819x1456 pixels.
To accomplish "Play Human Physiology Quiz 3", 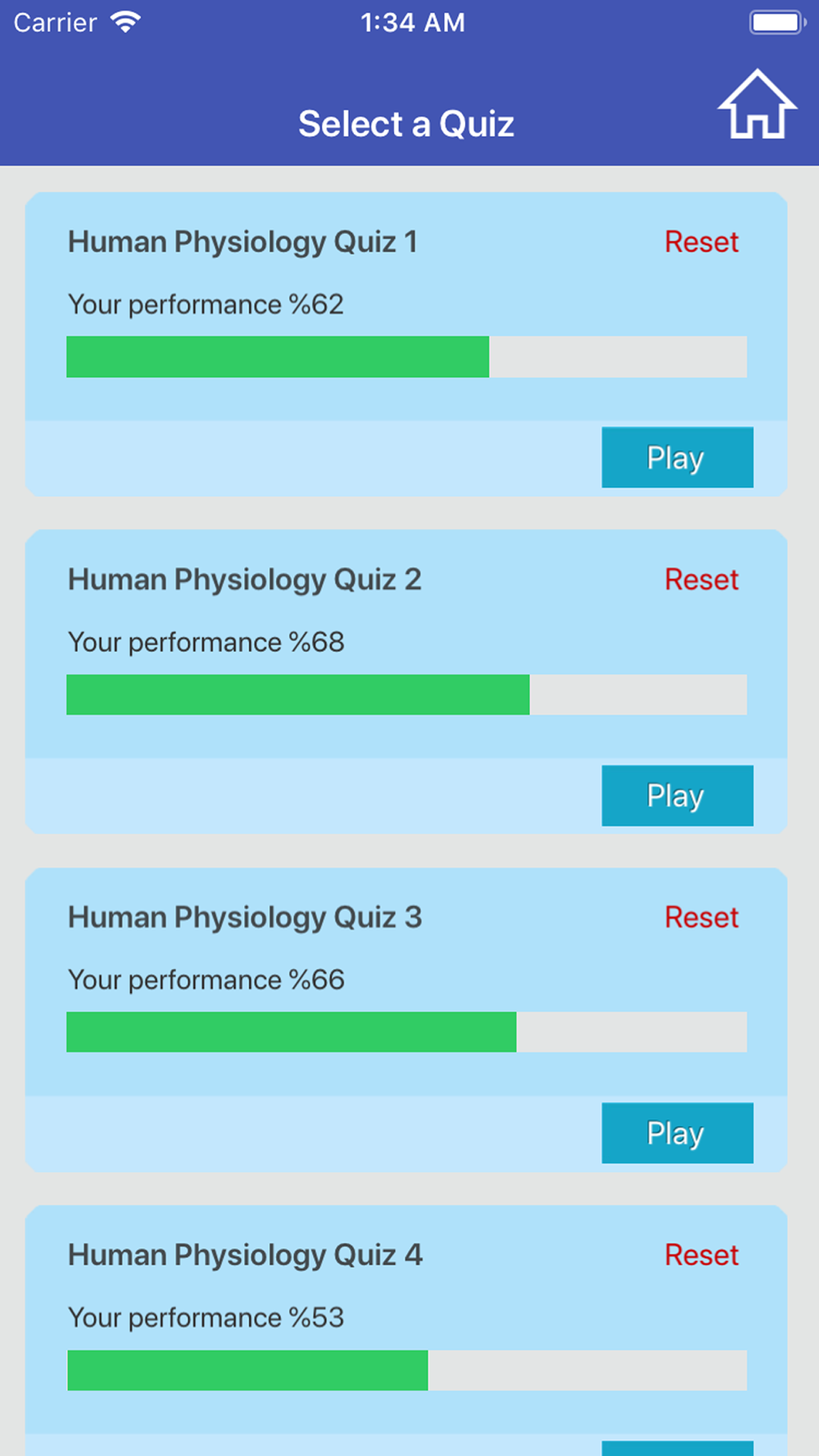I will coord(677,1133).
